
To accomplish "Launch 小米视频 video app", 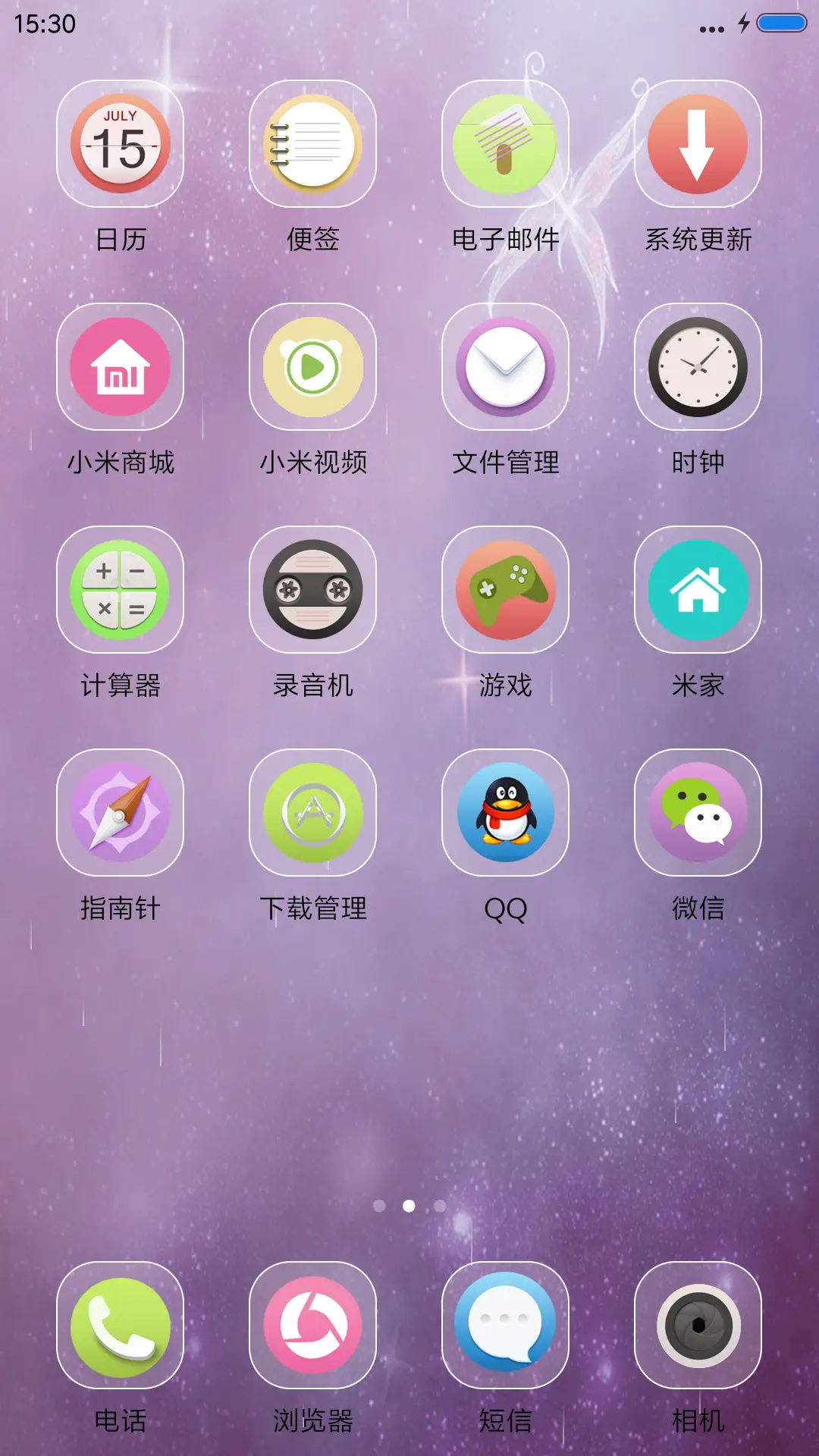I will [313, 368].
